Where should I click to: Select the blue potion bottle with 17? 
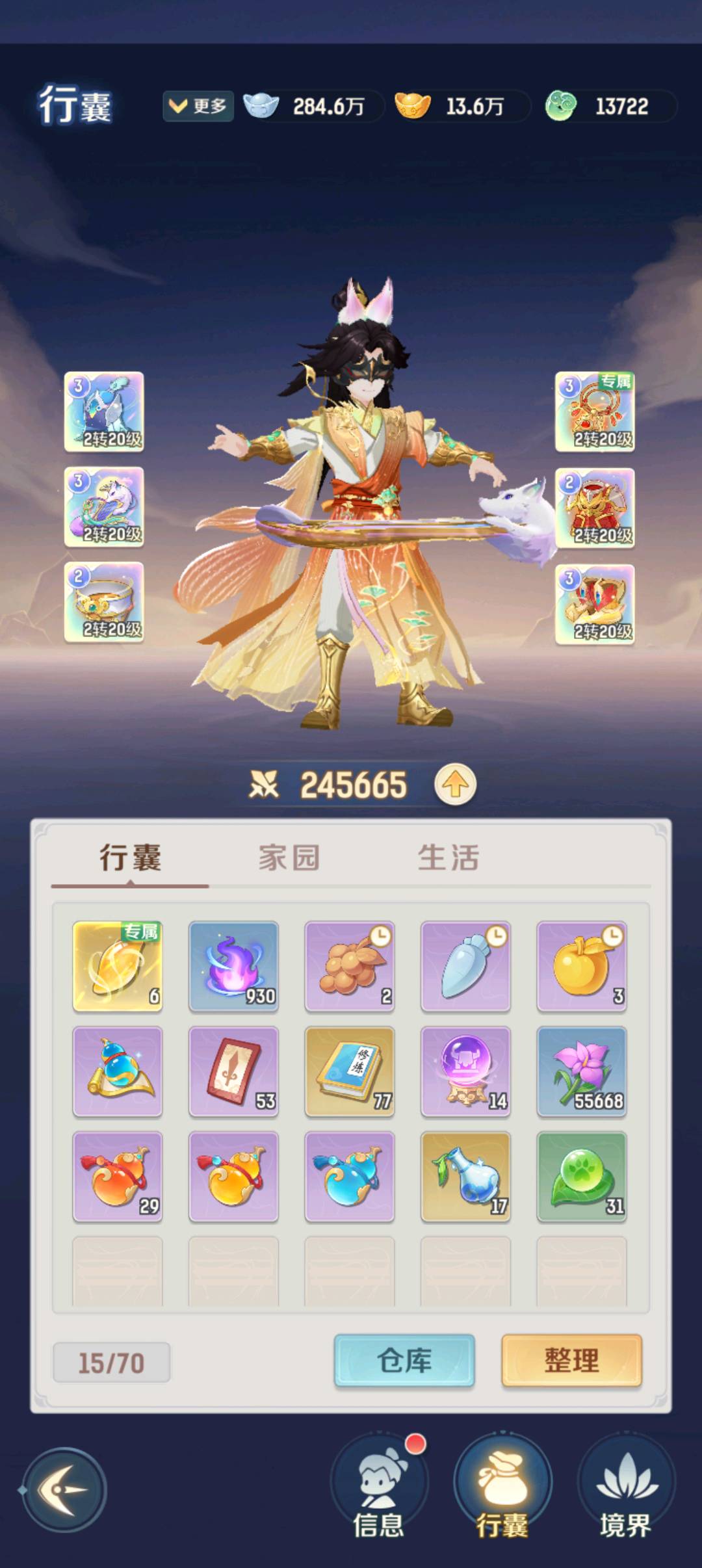click(x=465, y=1176)
